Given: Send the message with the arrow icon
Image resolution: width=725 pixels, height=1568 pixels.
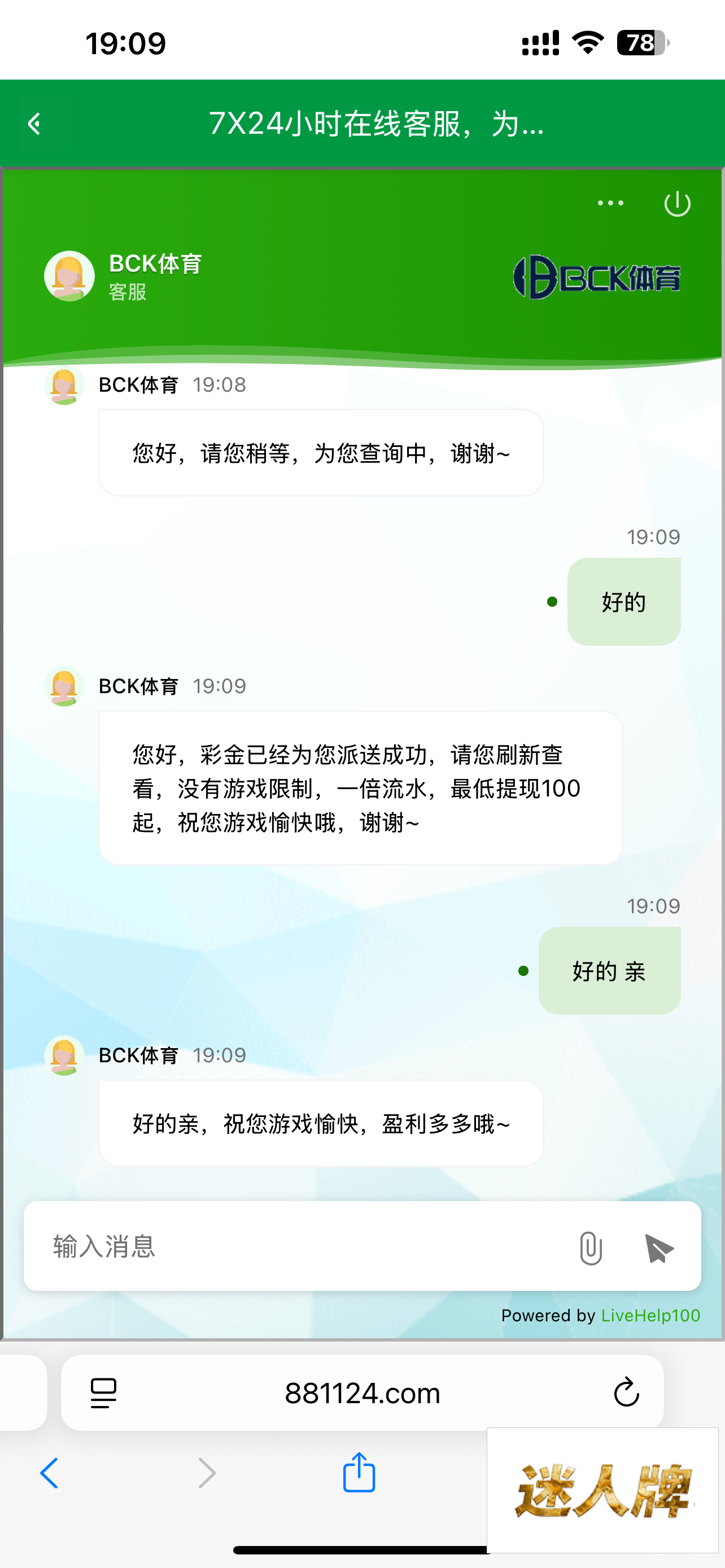Looking at the screenshot, I should 658,1249.
